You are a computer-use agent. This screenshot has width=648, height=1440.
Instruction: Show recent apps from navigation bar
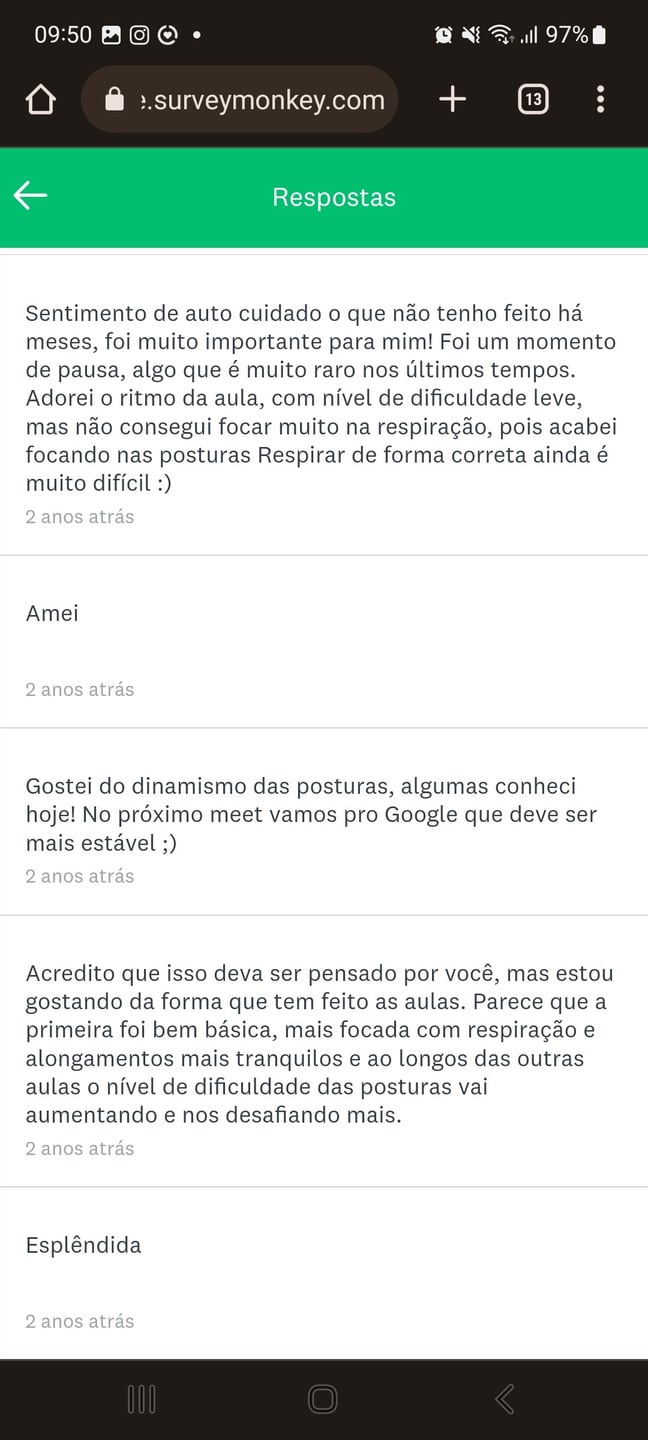coord(142,1398)
